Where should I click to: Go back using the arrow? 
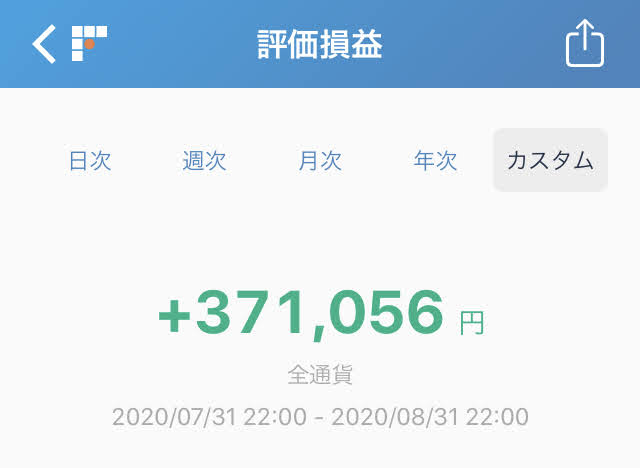(x=44, y=45)
